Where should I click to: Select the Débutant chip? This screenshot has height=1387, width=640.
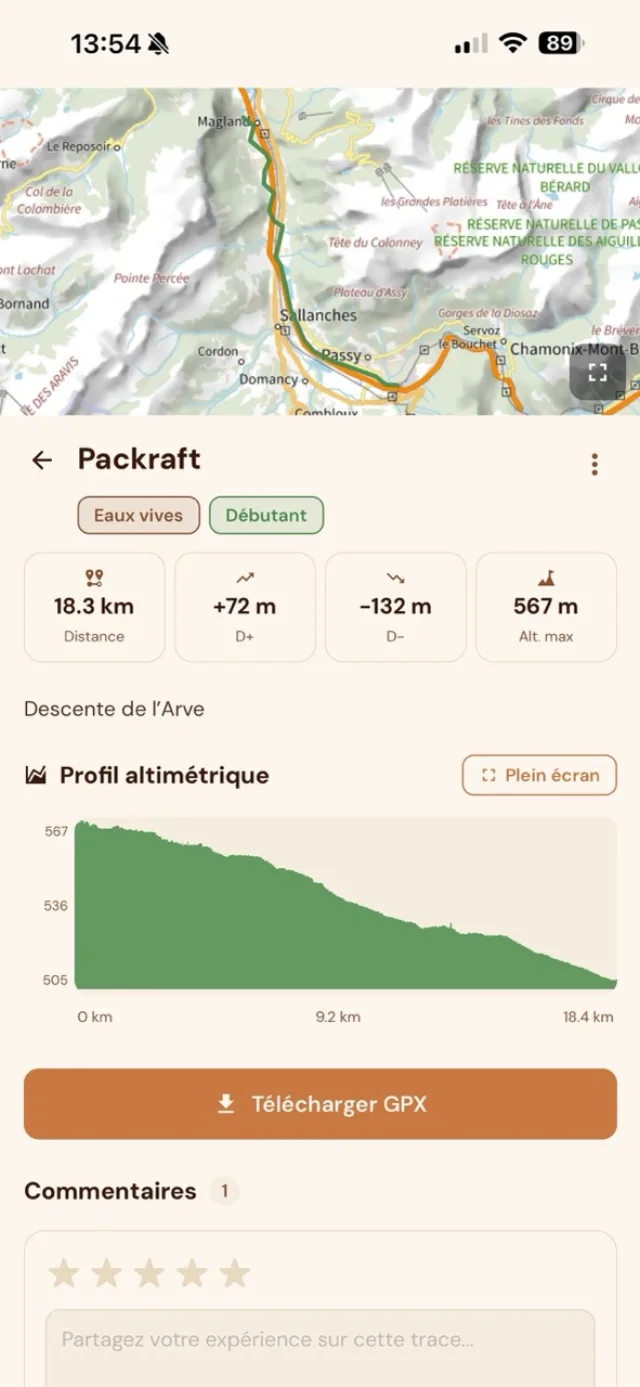[266, 516]
